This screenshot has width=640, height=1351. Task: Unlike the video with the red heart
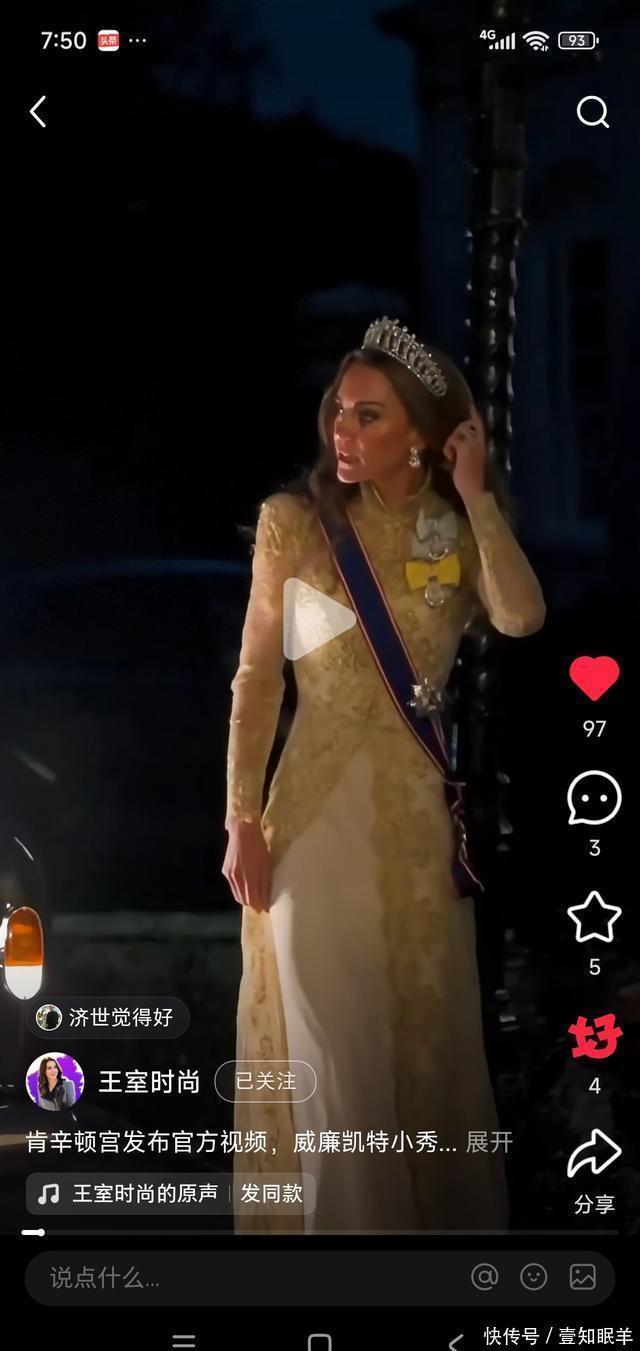594,679
